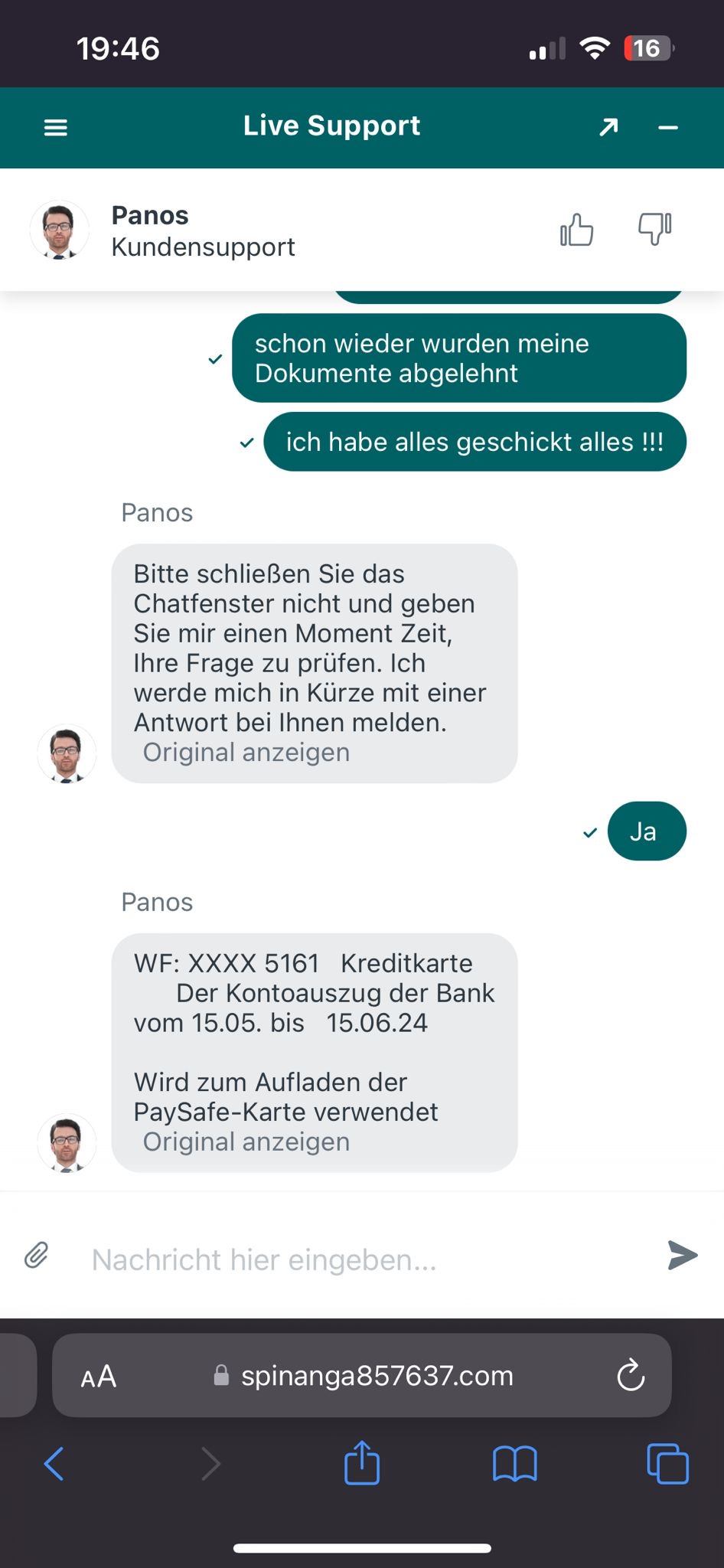Minimize the Live Support chat

click(668, 127)
